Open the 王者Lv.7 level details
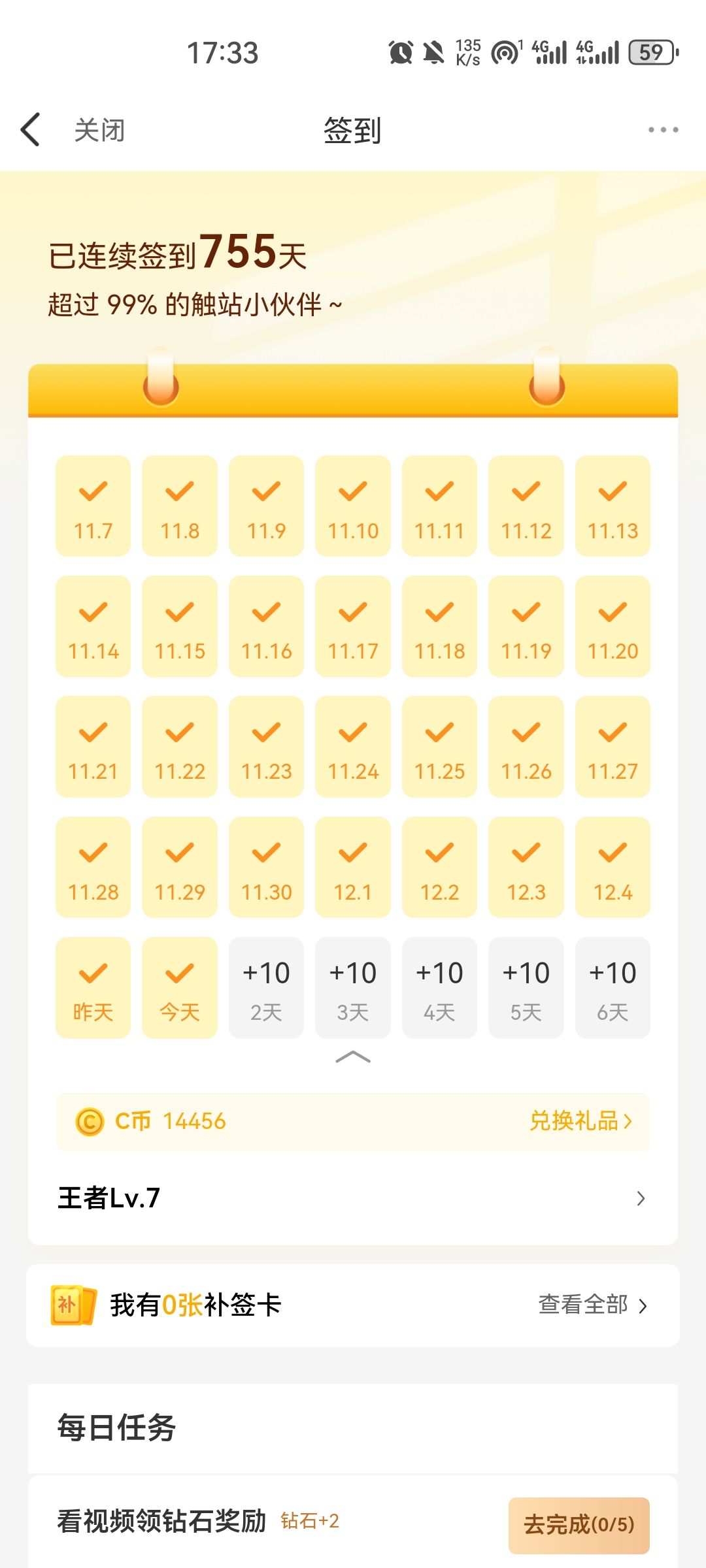The height and width of the screenshot is (1568, 706). point(353,1198)
